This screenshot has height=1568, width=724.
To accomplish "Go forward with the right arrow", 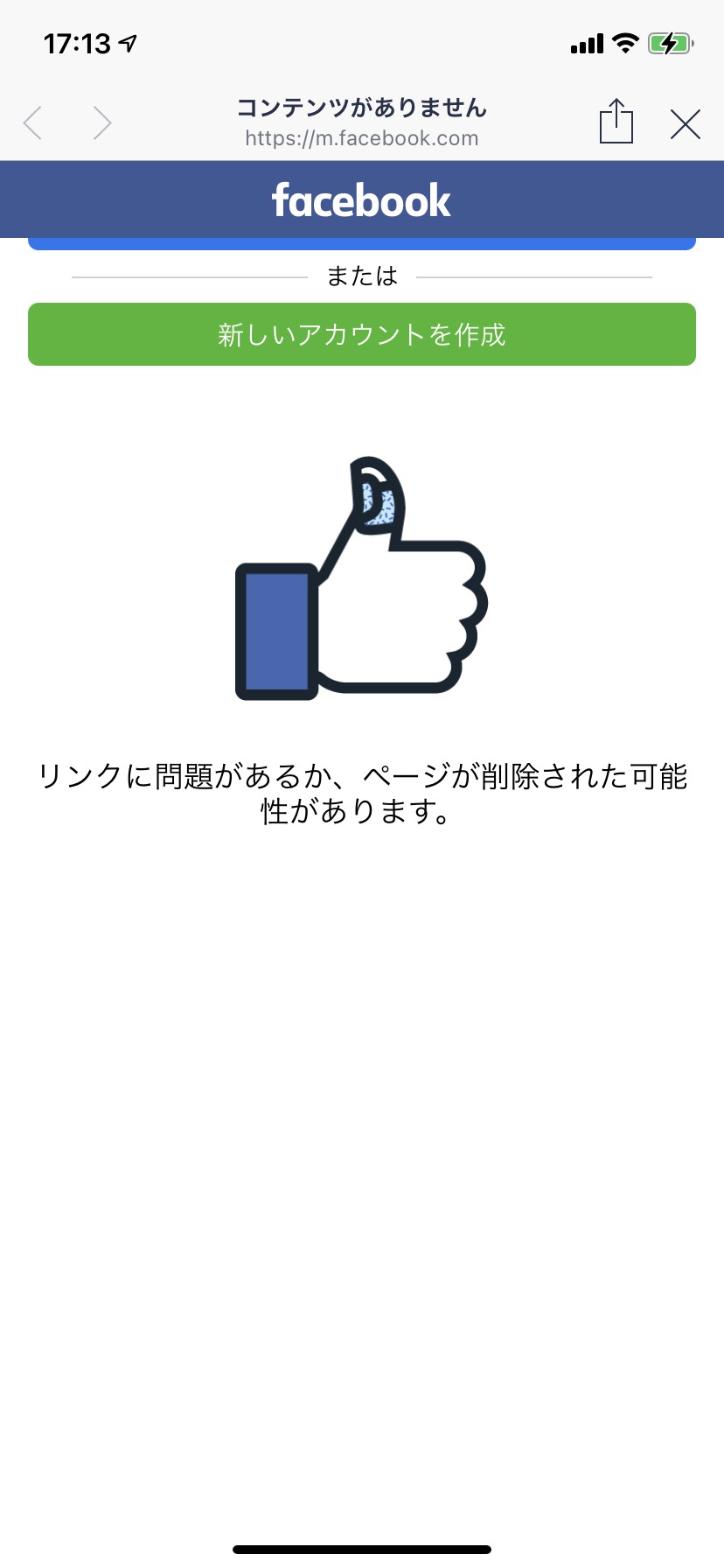I will tap(102, 123).
